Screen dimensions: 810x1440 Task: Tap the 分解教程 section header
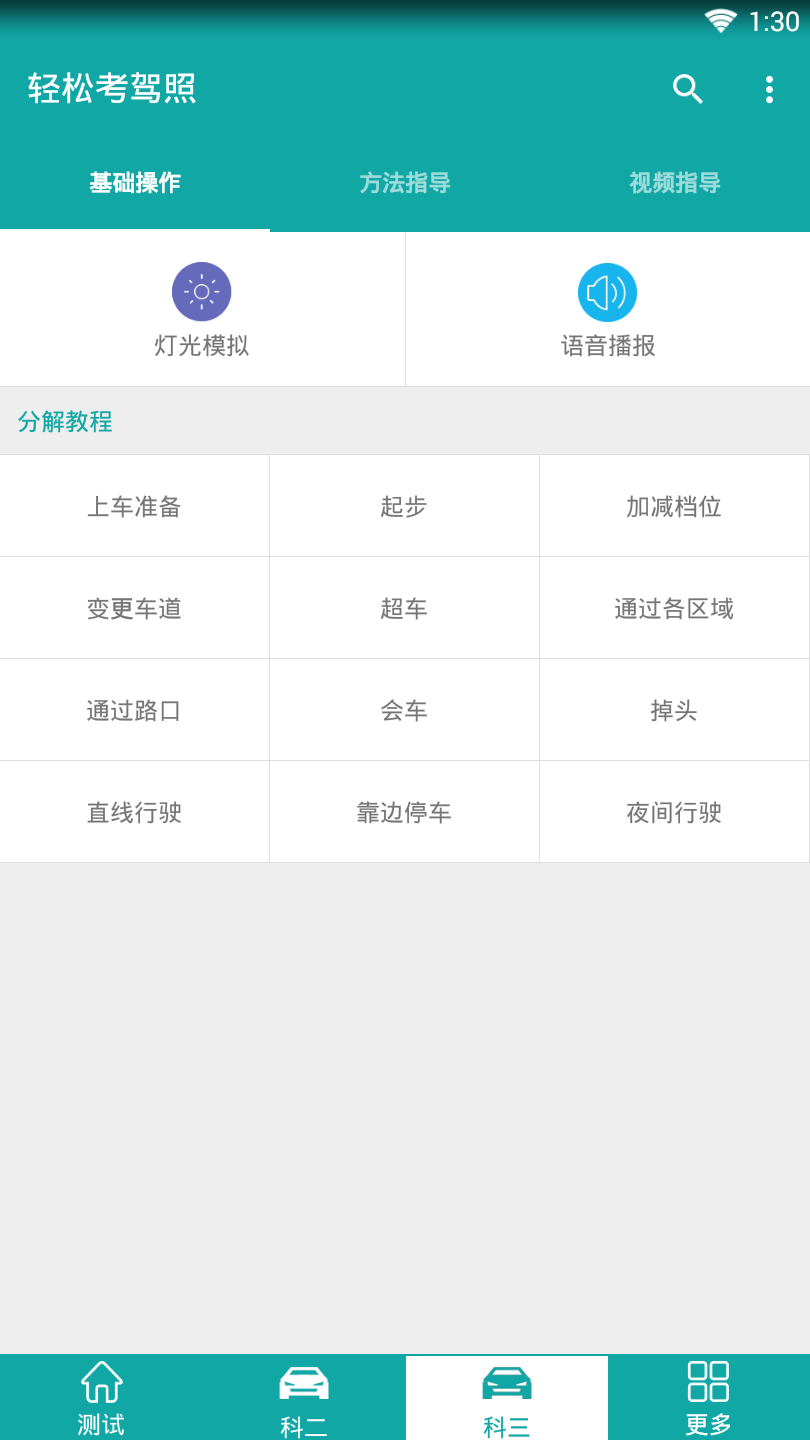coord(66,423)
